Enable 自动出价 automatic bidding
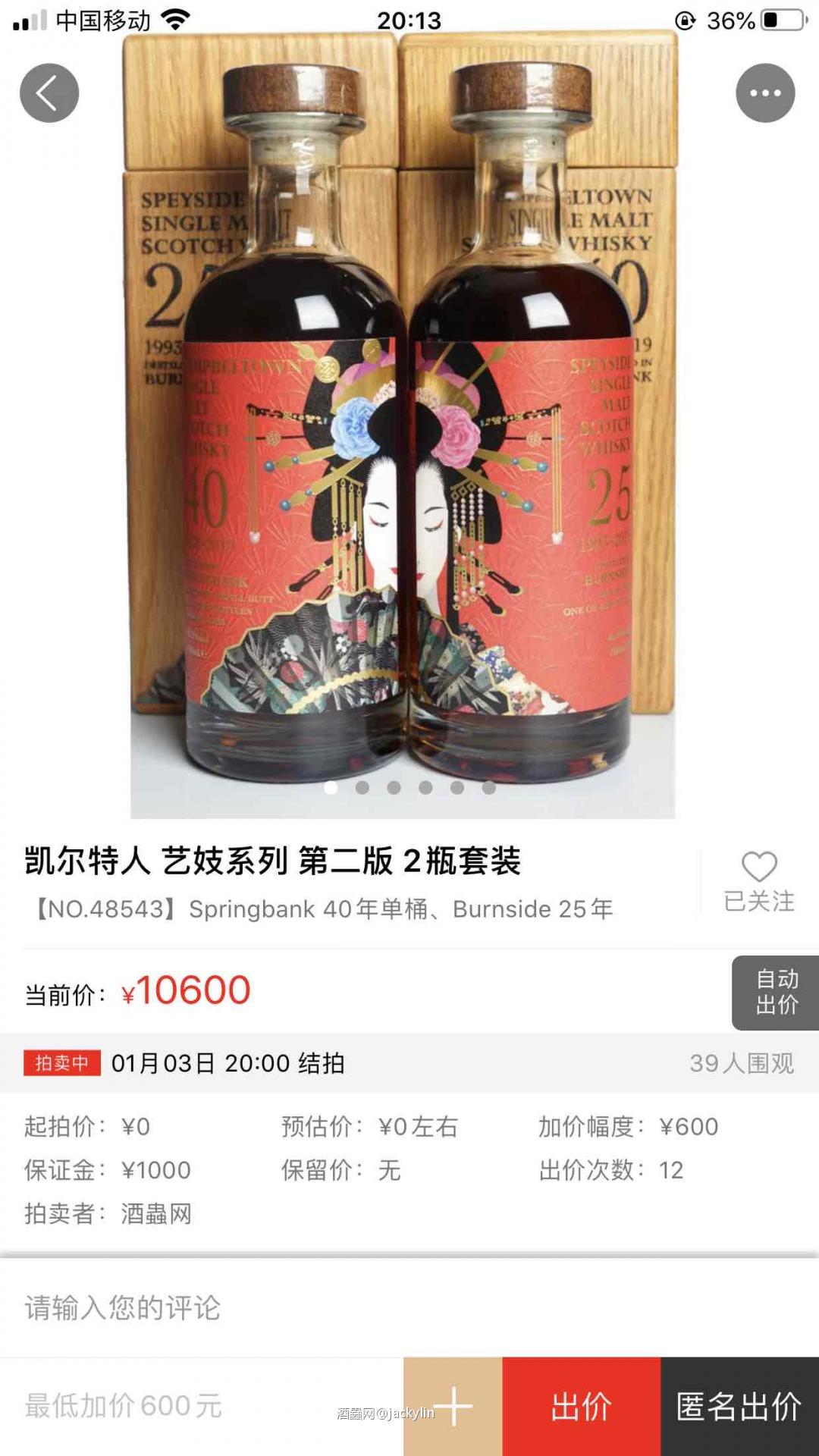The image size is (819, 1456). (773, 991)
